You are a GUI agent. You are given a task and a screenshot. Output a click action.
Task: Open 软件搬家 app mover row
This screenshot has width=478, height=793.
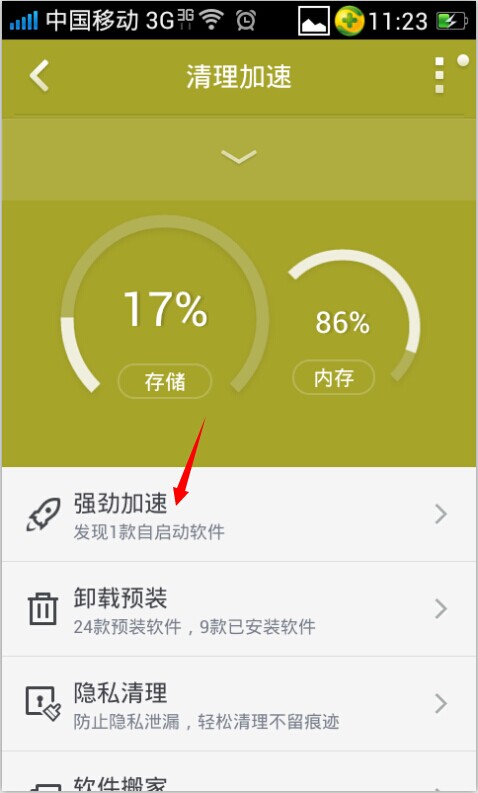tap(239, 772)
